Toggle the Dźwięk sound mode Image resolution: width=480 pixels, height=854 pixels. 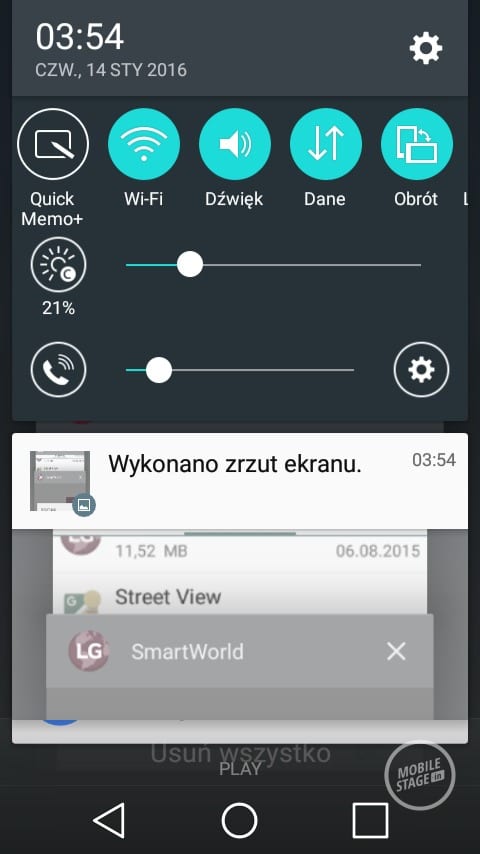235,144
